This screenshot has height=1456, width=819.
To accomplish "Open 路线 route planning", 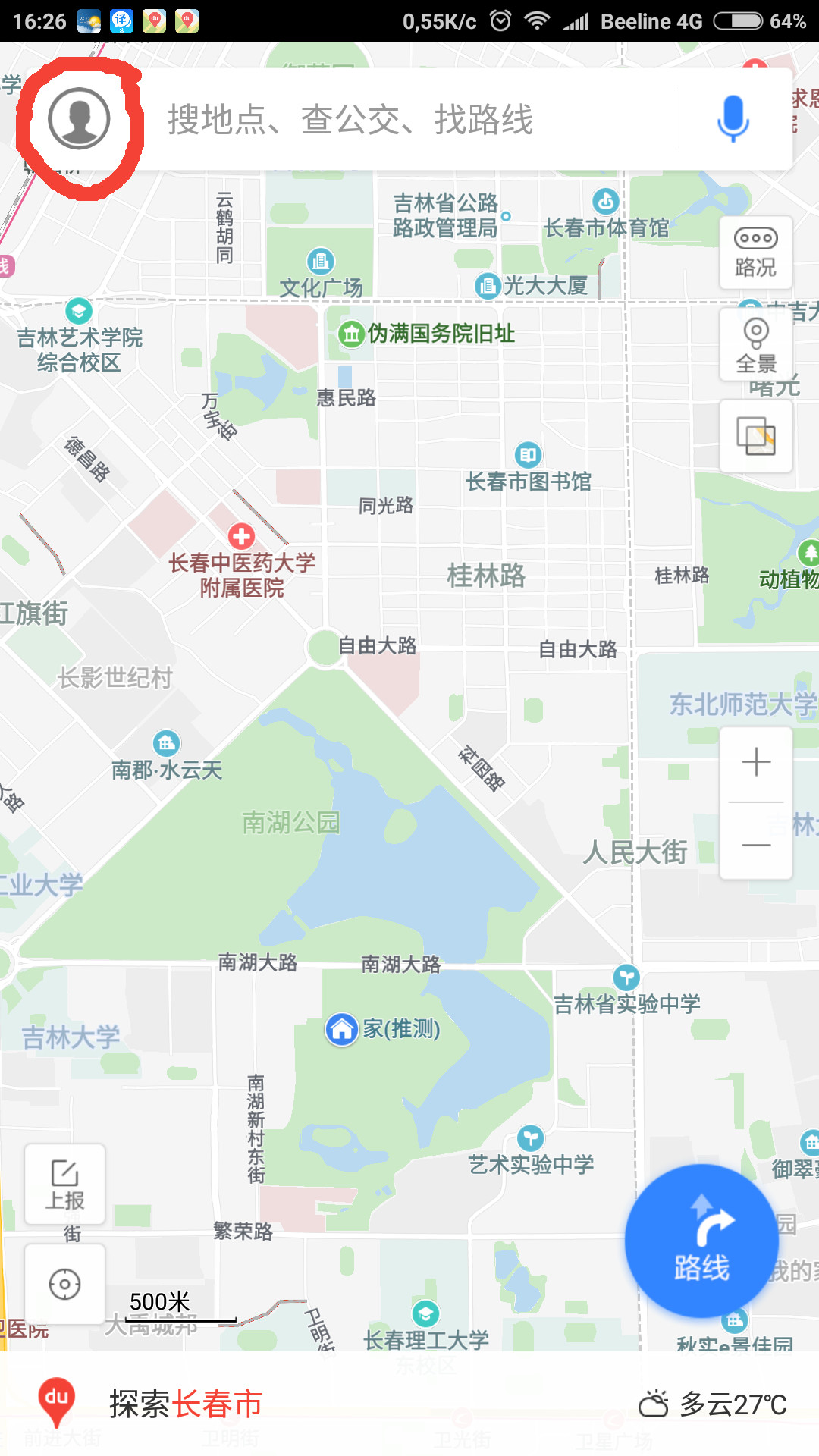I will 701,1241.
